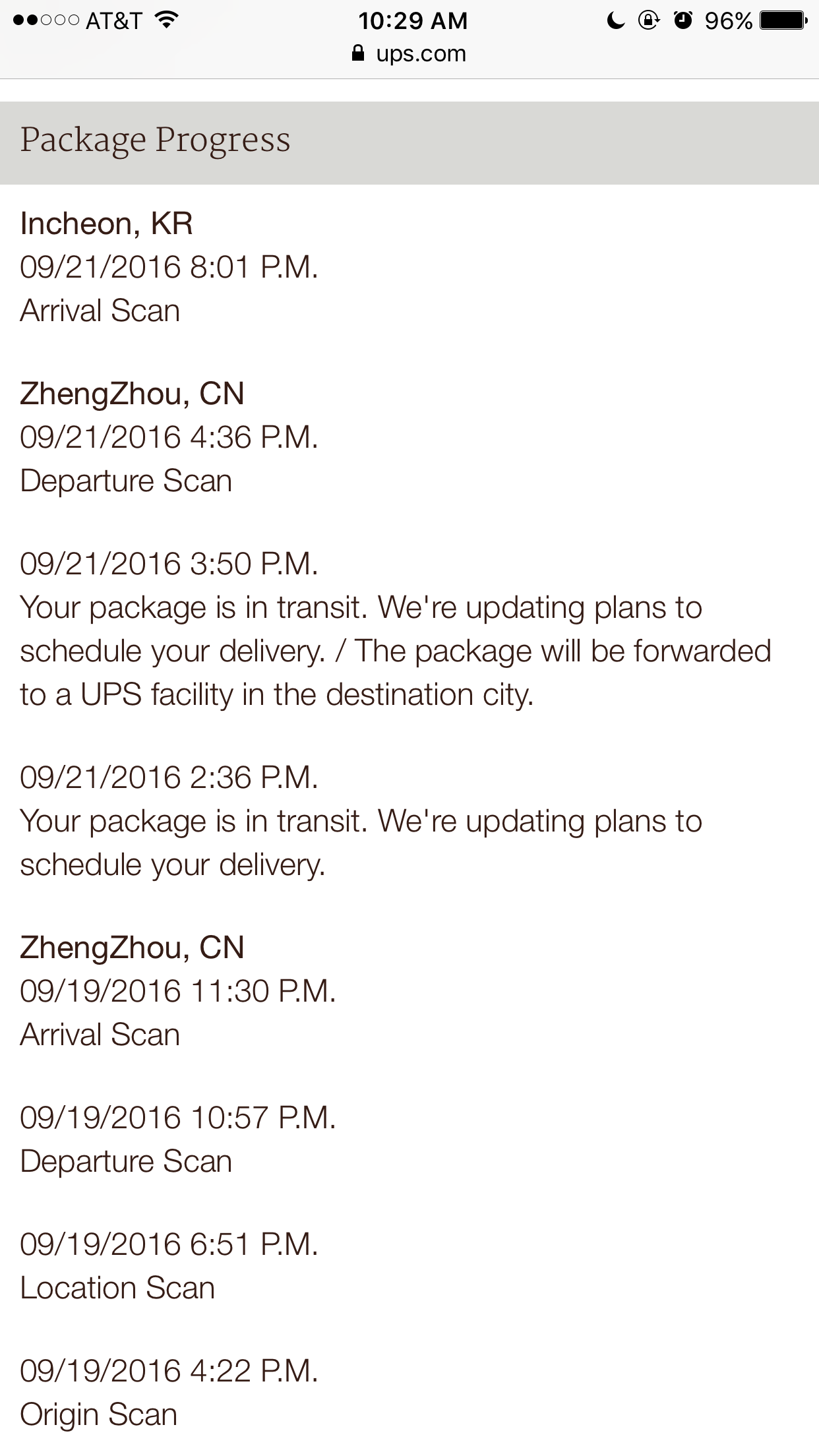Viewport: 819px width, 1456px height.
Task: Tap the ups.com address bar
Action: point(409,54)
